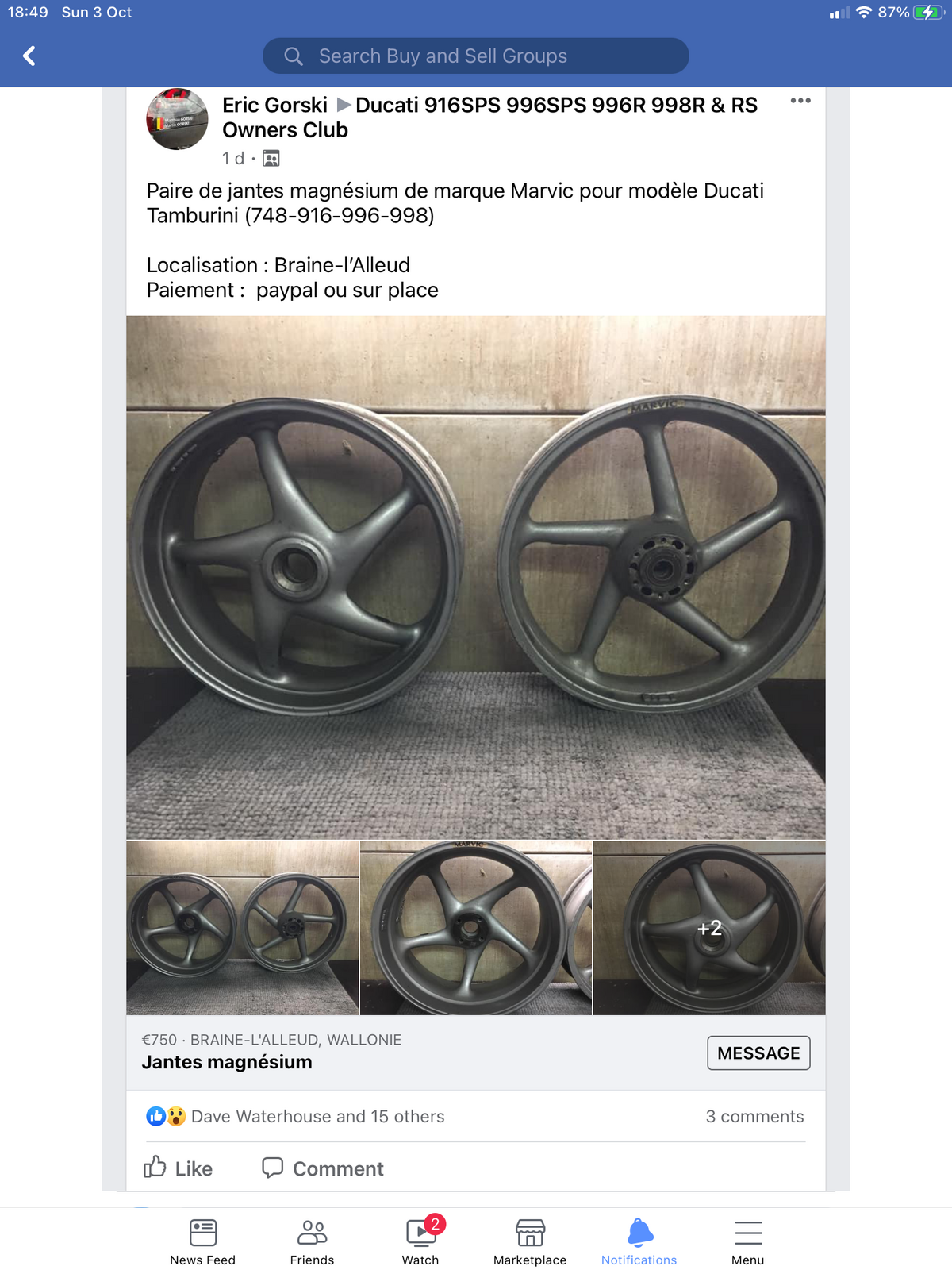Switch to the Notifications tab

pos(639,1242)
